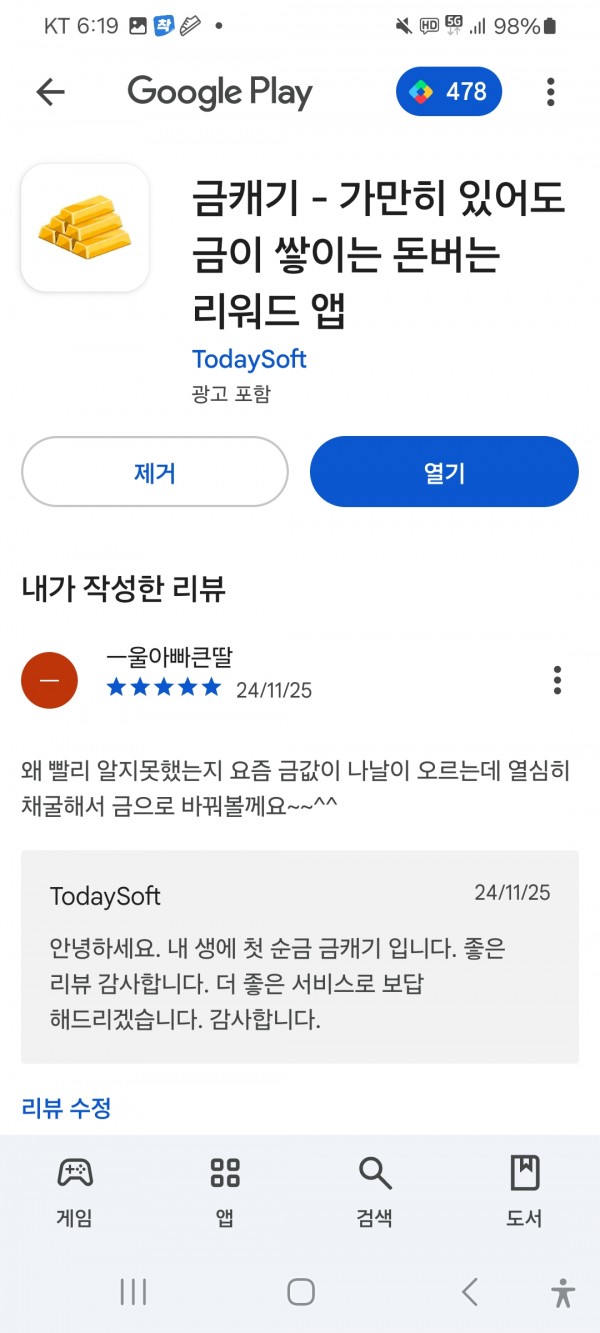Image resolution: width=600 pixels, height=1333 pixels.
Task: Open system recent apps
Action: pos(133,1291)
